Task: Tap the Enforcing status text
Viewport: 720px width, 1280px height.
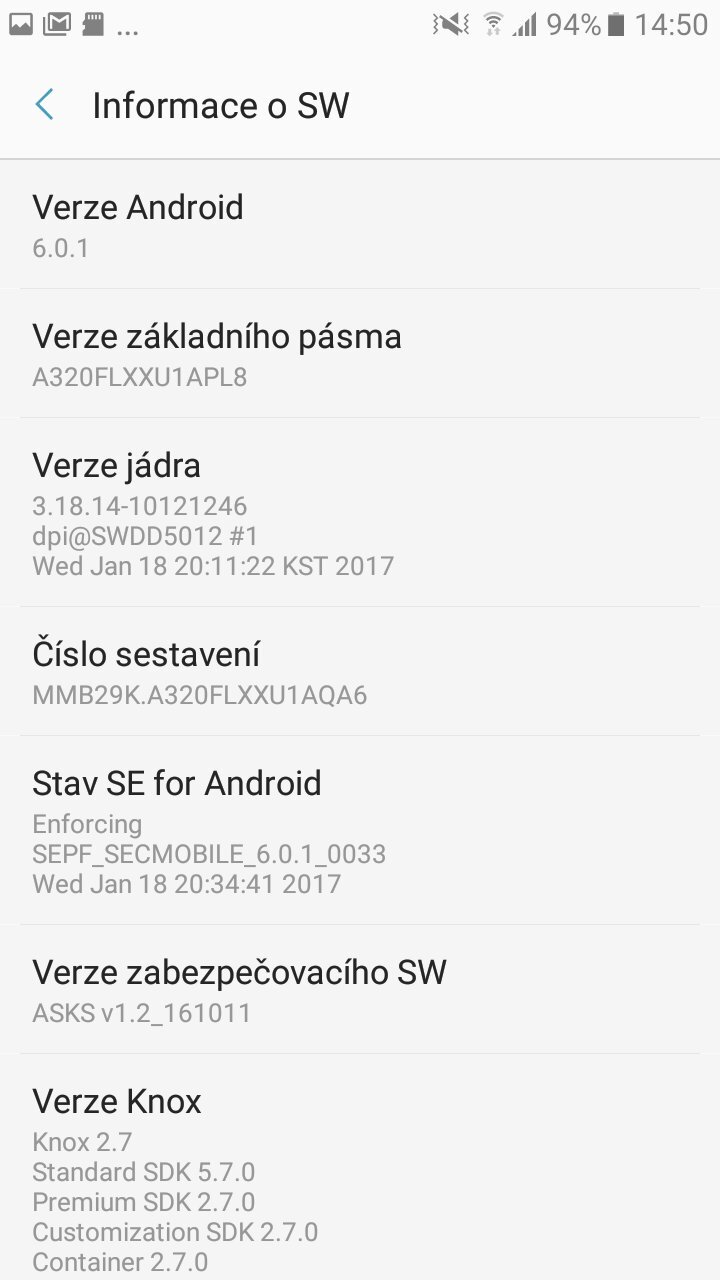Action: pyautogui.click(x=88, y=824)
